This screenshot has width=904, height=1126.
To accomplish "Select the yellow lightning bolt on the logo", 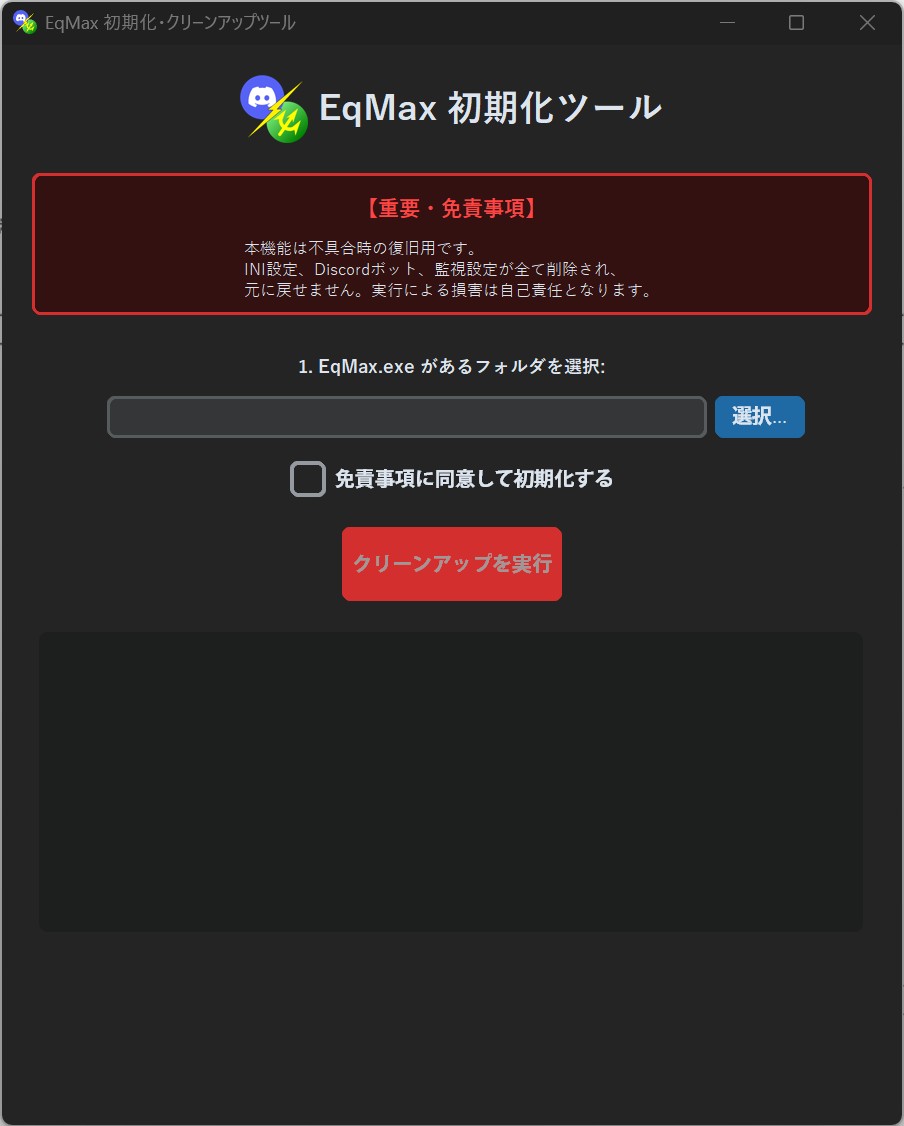I will click(275, 107).
